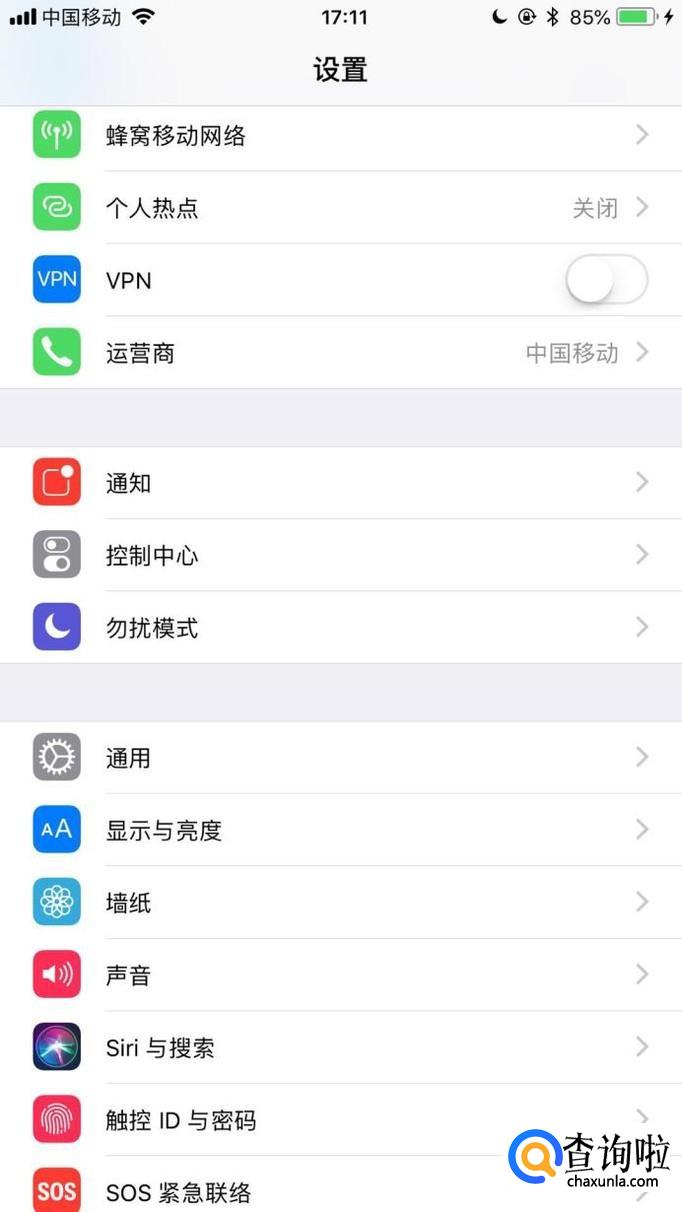Screen dimensions: 682x1212
Task: Open 通知 settings
Action: [x=340, y=483]
